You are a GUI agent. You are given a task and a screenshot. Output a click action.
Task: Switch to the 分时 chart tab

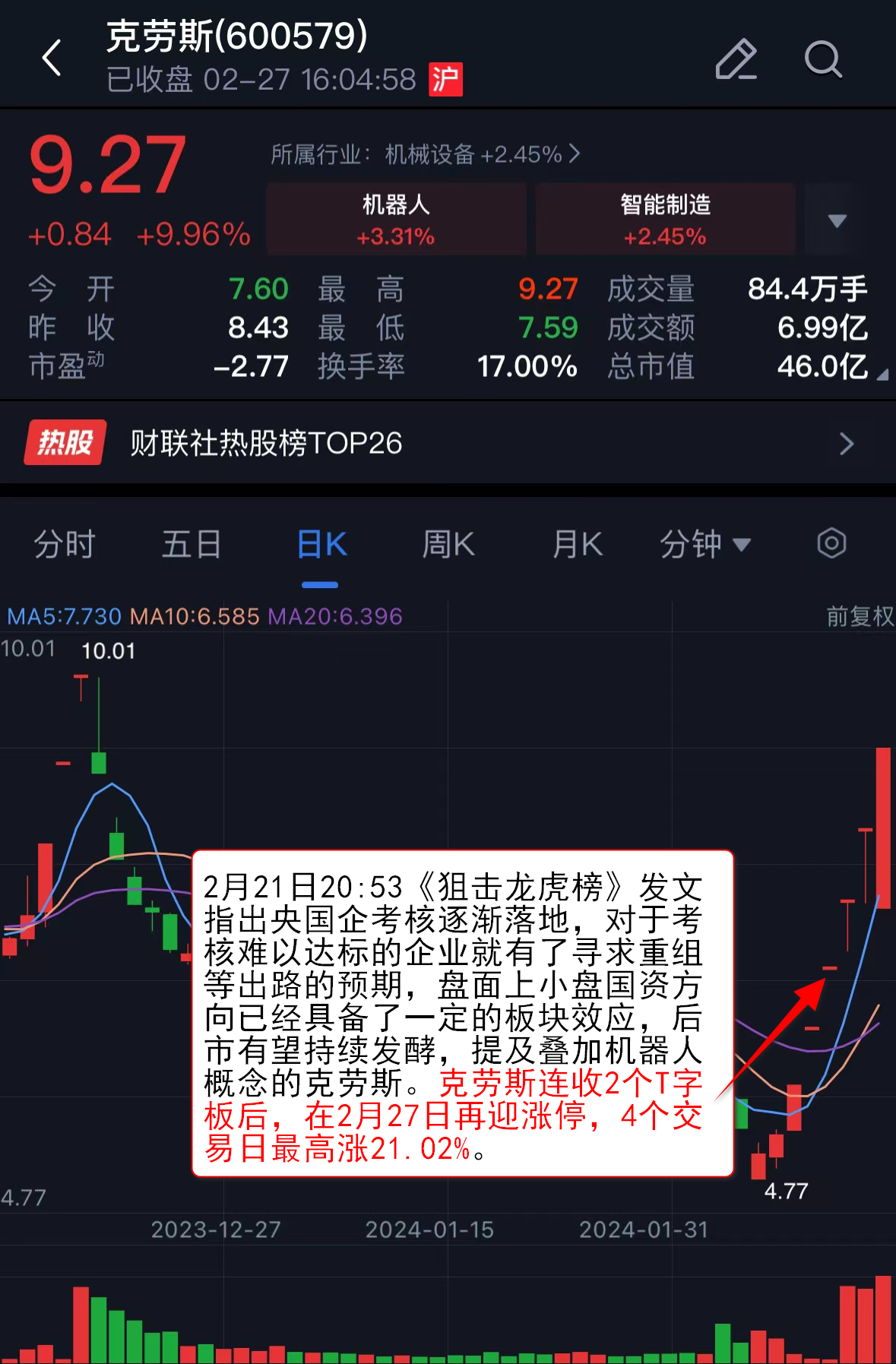pos(65,544)
